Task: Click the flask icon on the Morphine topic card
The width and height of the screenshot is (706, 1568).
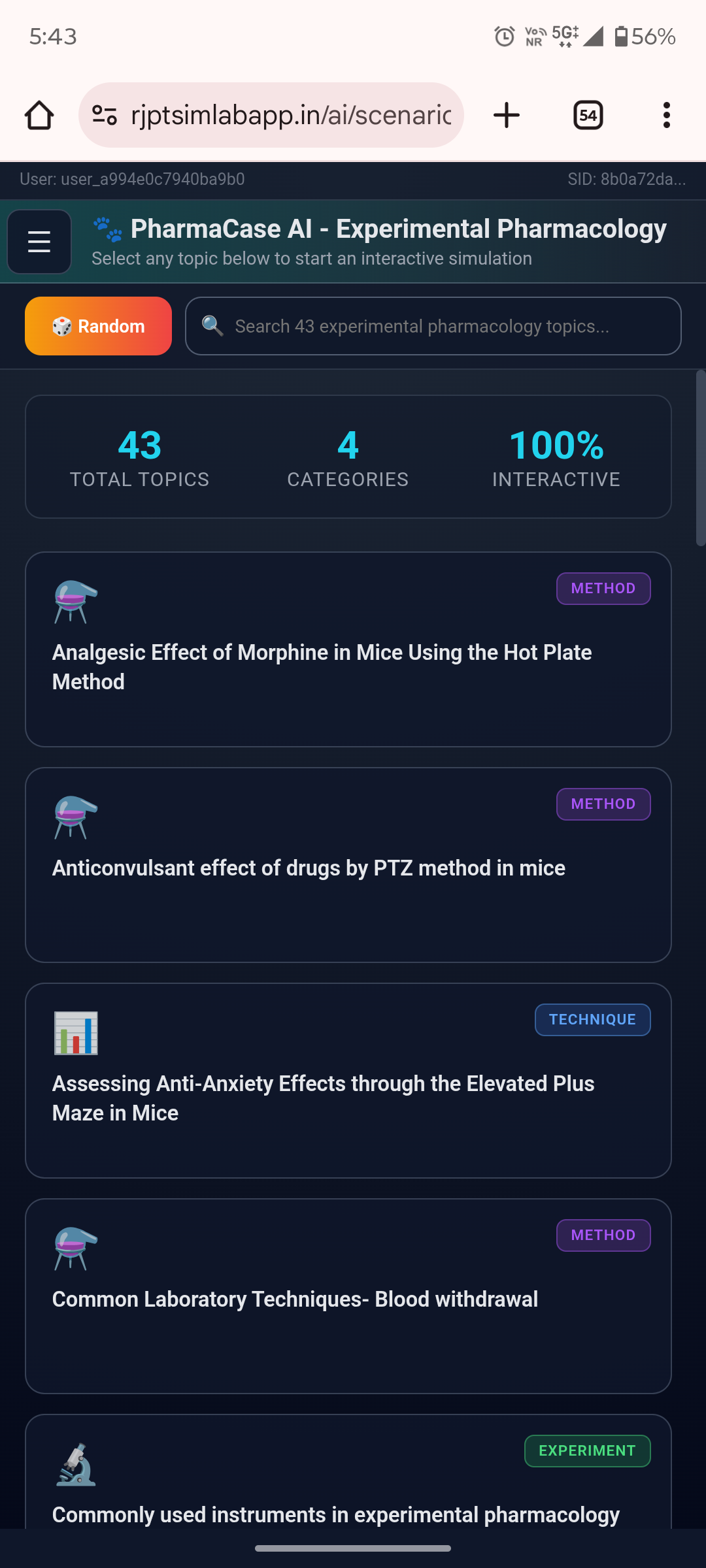Action: pos(73,601)
